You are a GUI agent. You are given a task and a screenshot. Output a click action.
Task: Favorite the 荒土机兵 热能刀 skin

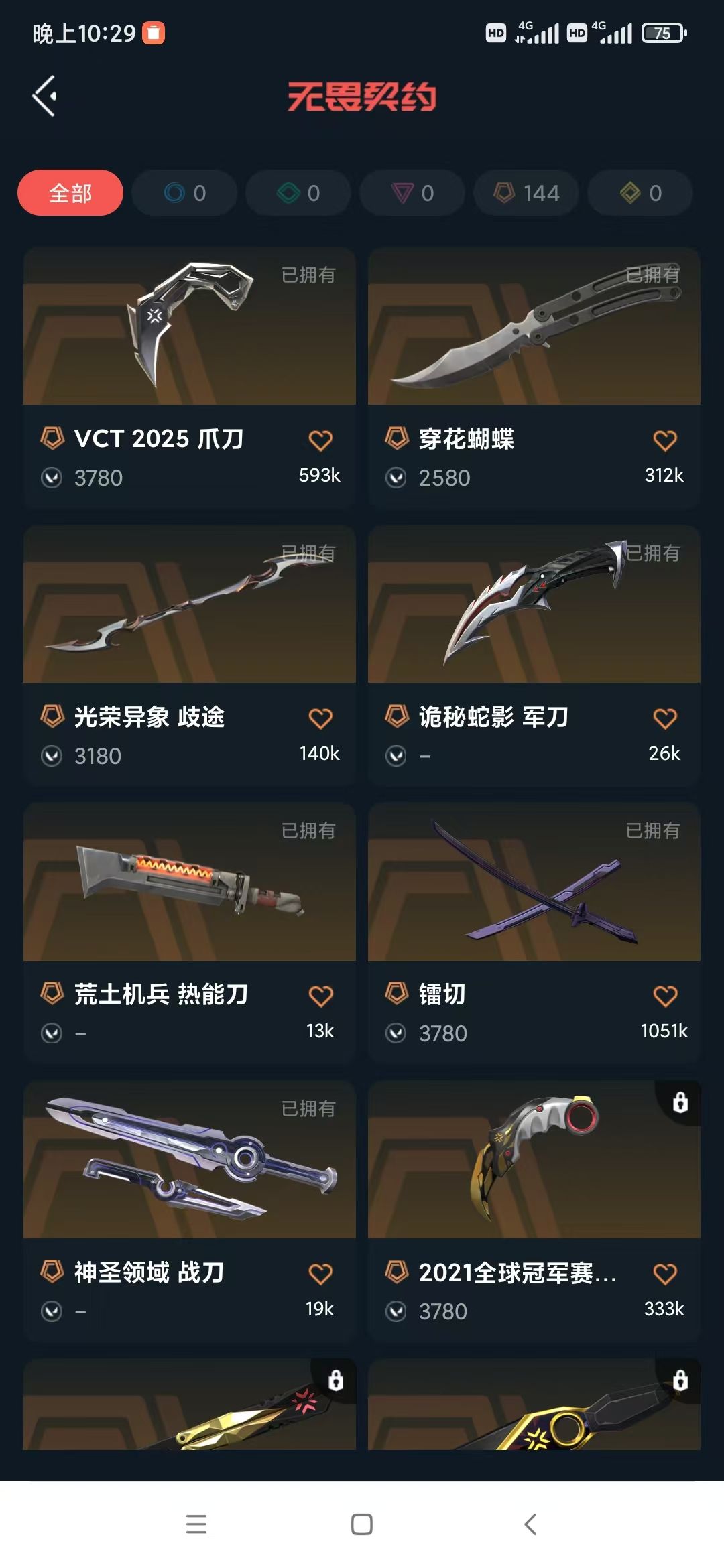pyautogui.click(x=320, y=996)
